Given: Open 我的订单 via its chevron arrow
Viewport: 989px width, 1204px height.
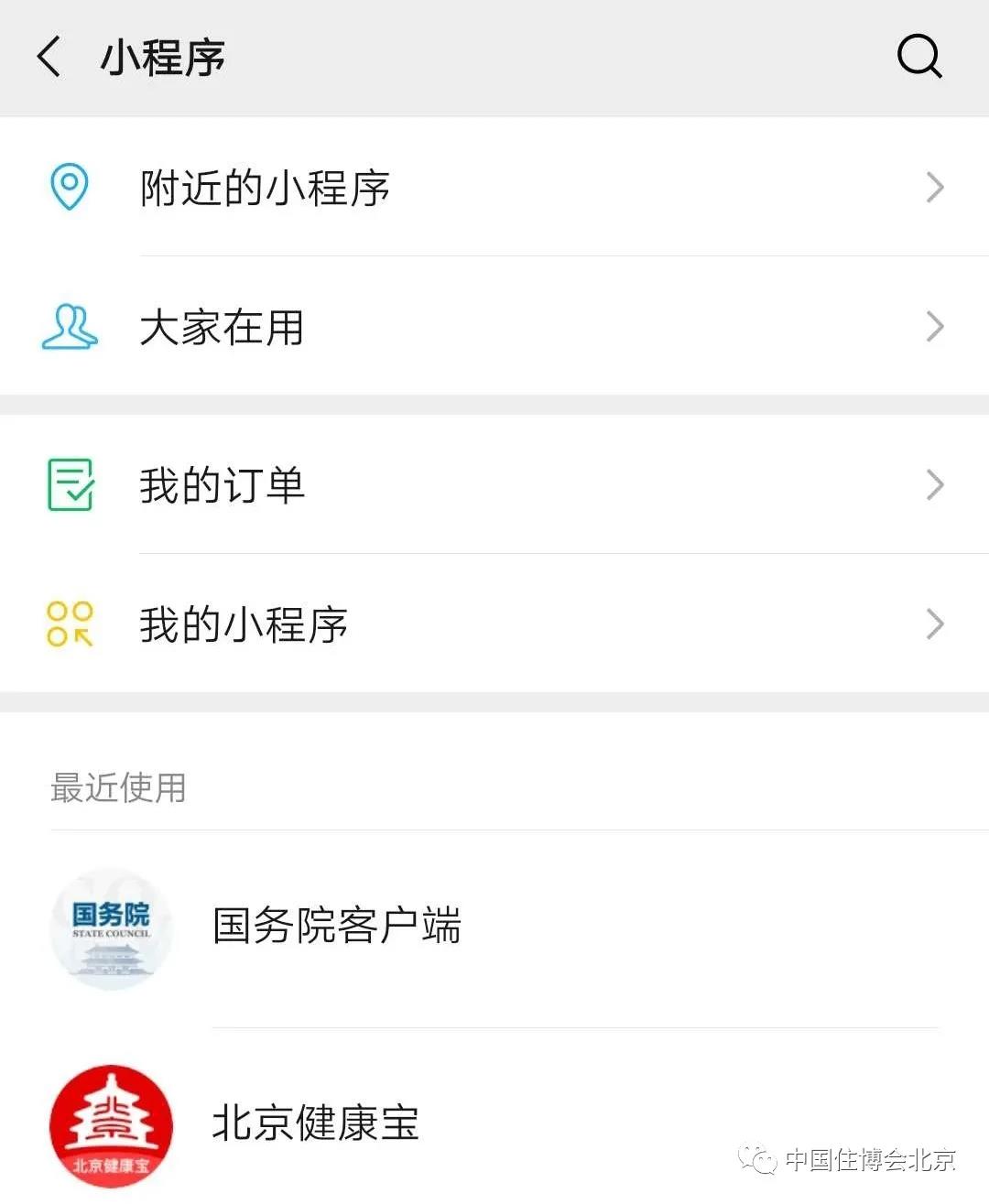Looking at the screenshot, I should tap(934, 484).
